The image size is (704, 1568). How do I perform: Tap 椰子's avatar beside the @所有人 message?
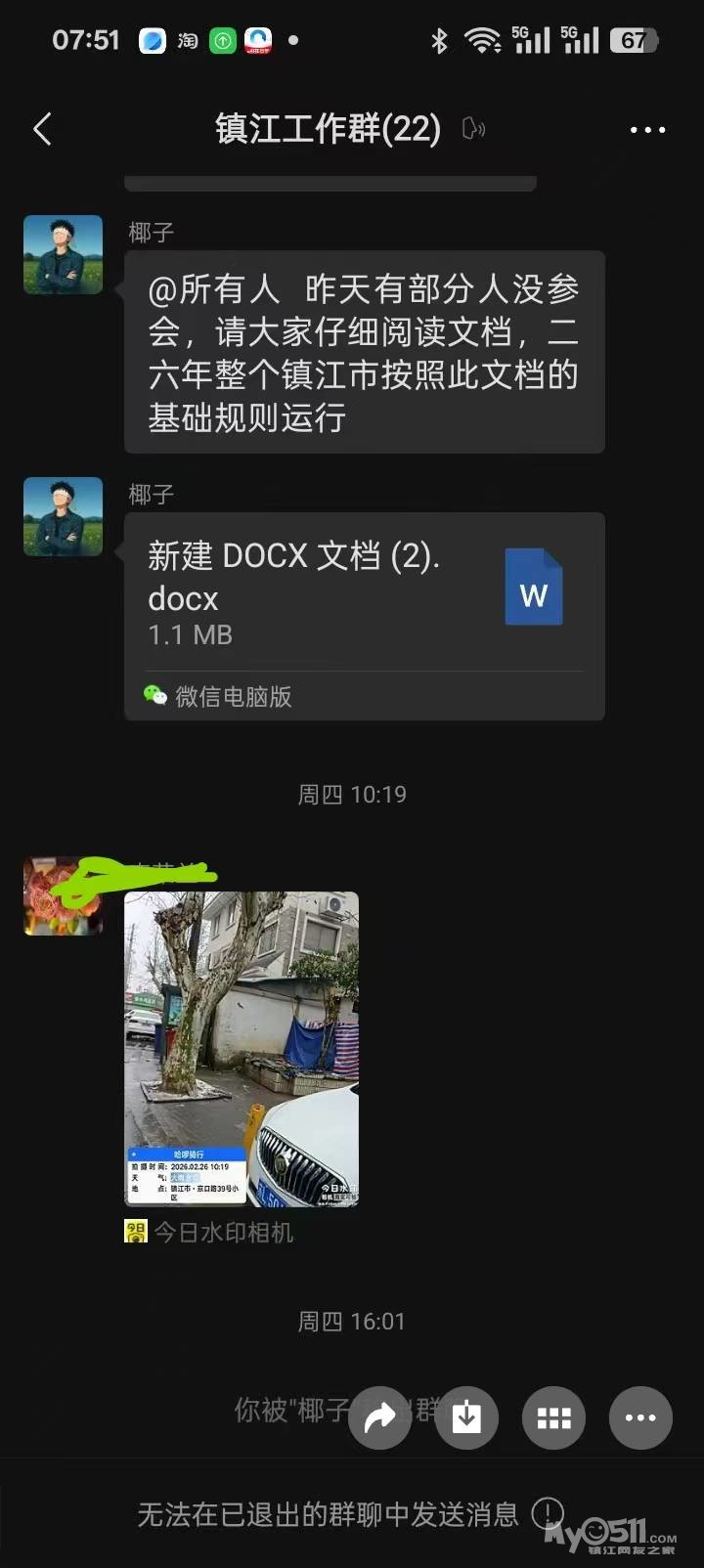coord(64,254)
